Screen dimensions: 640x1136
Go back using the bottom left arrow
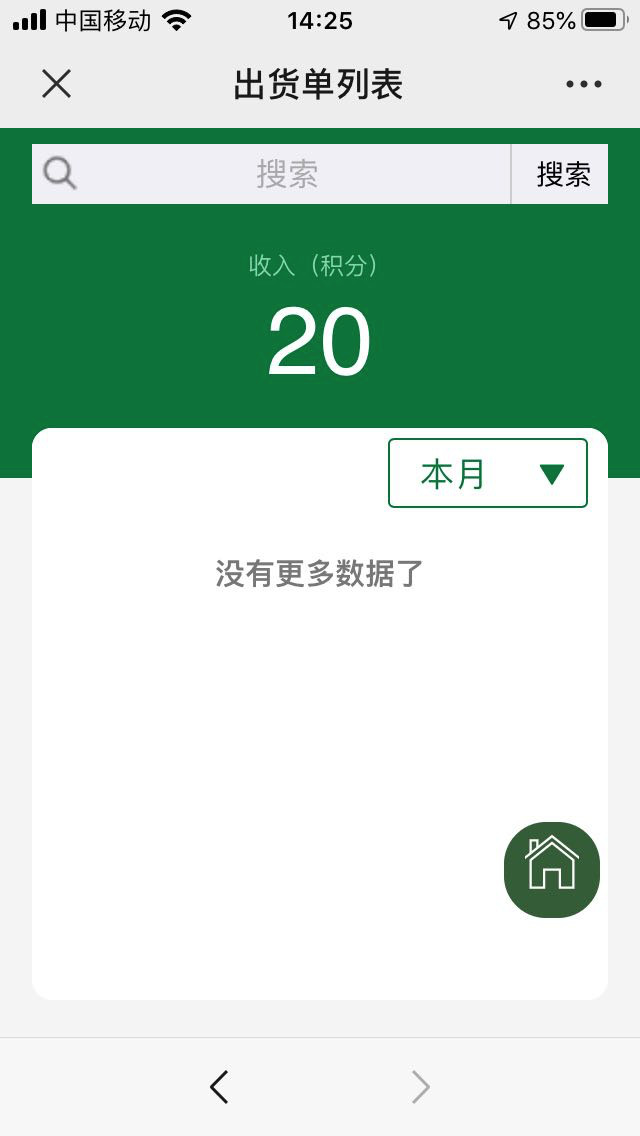pyautogui.click(x=219, y=1087)
